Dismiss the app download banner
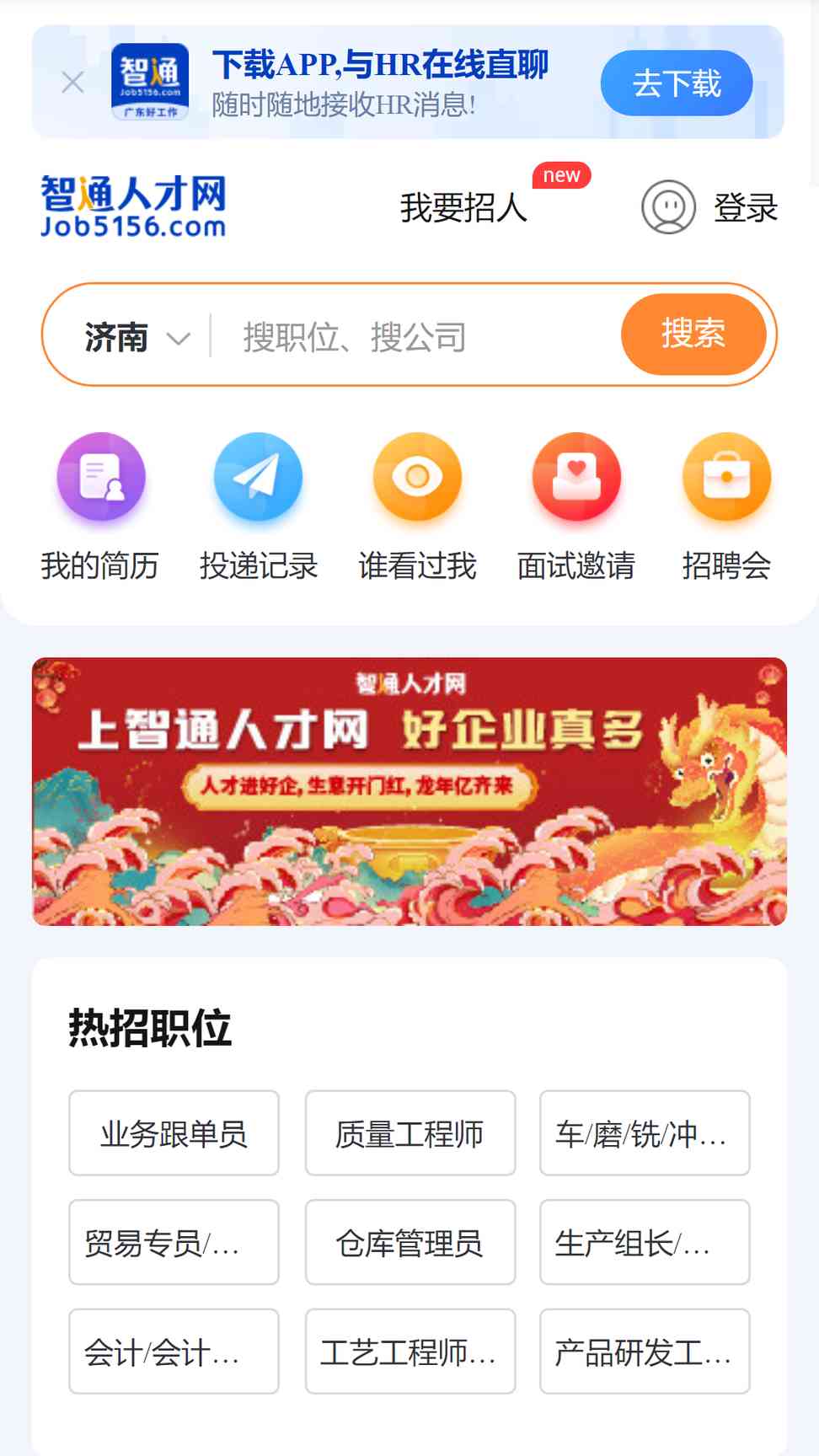819x1456 pixels. point(73,83)
